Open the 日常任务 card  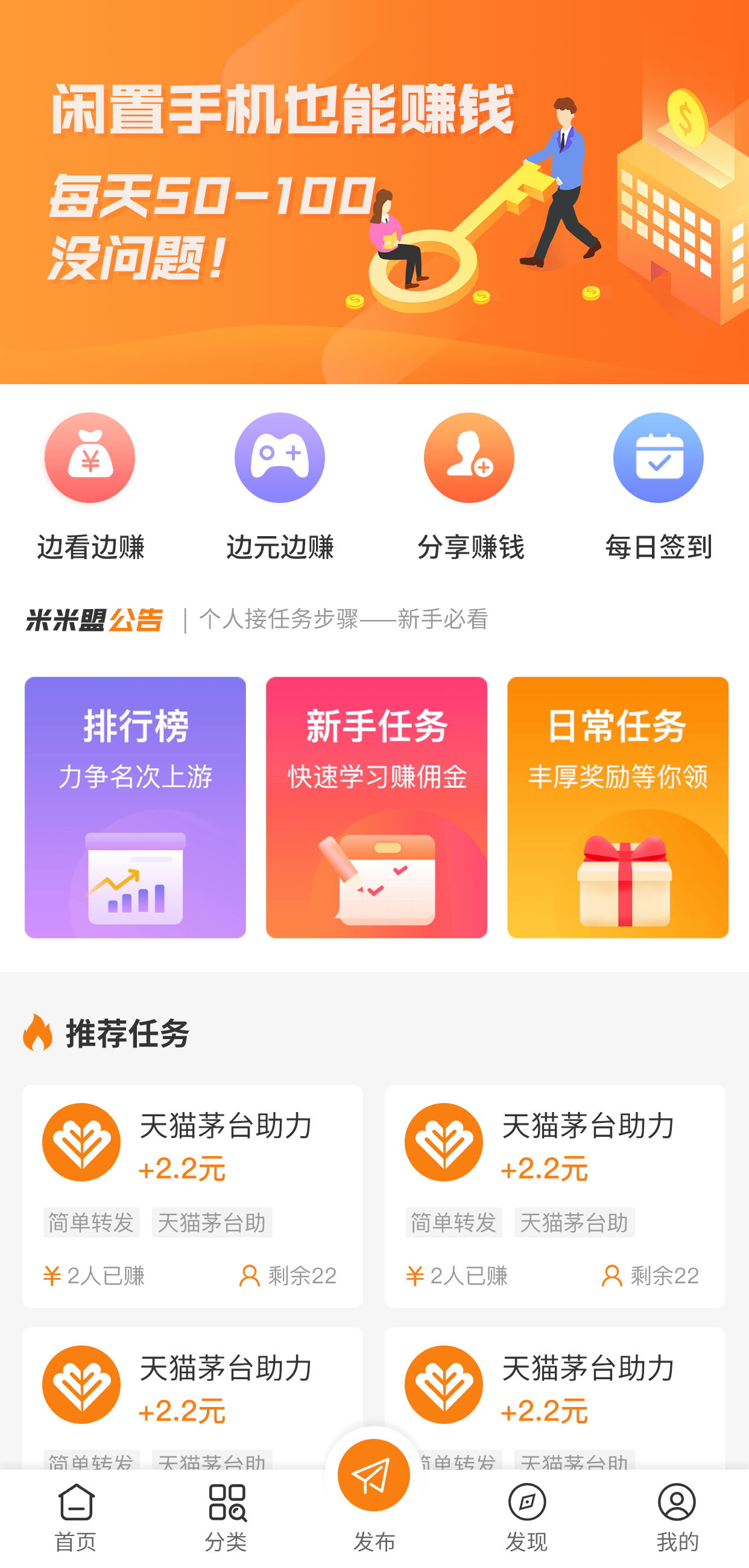click(x=618, y=807)
